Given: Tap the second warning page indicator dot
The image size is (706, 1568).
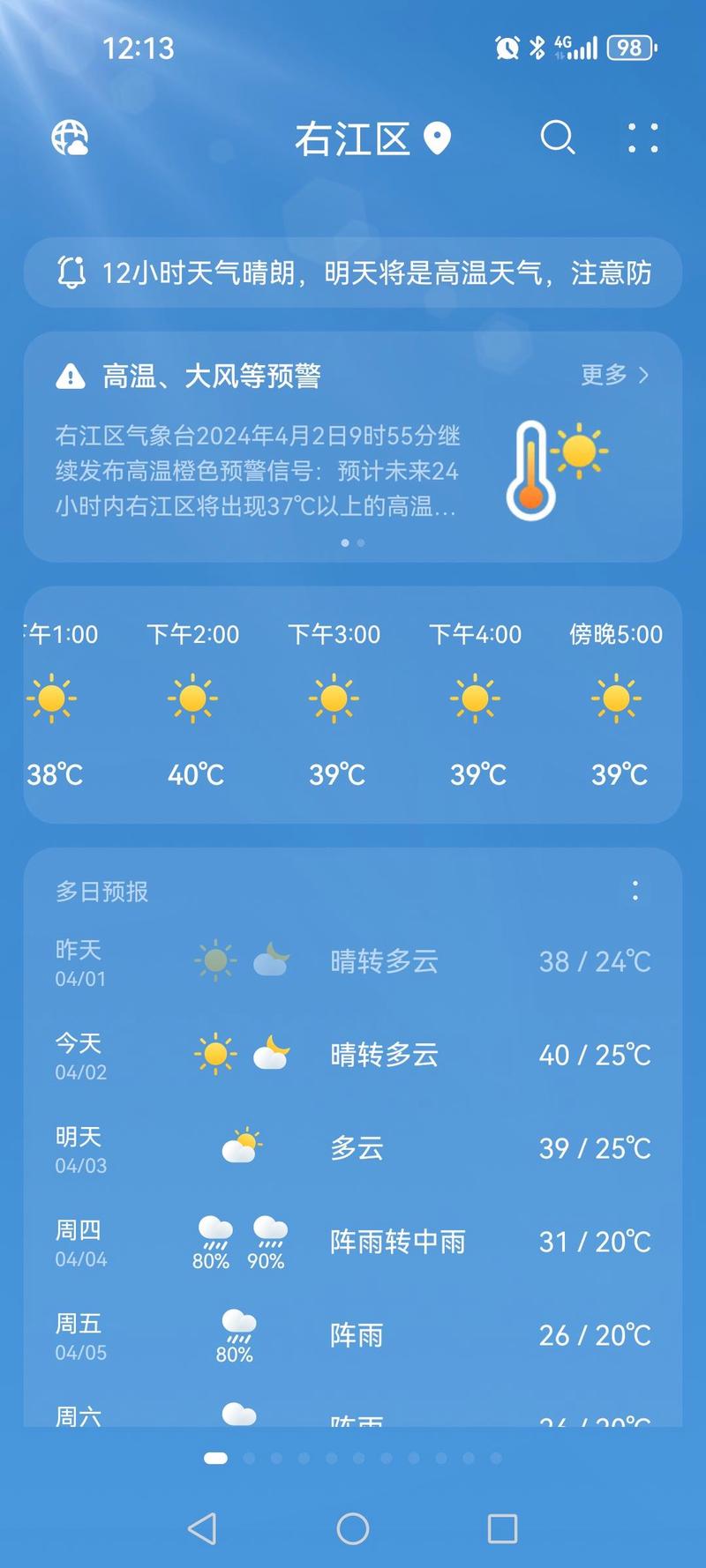Looking at the screenshot, I should 361,543.
